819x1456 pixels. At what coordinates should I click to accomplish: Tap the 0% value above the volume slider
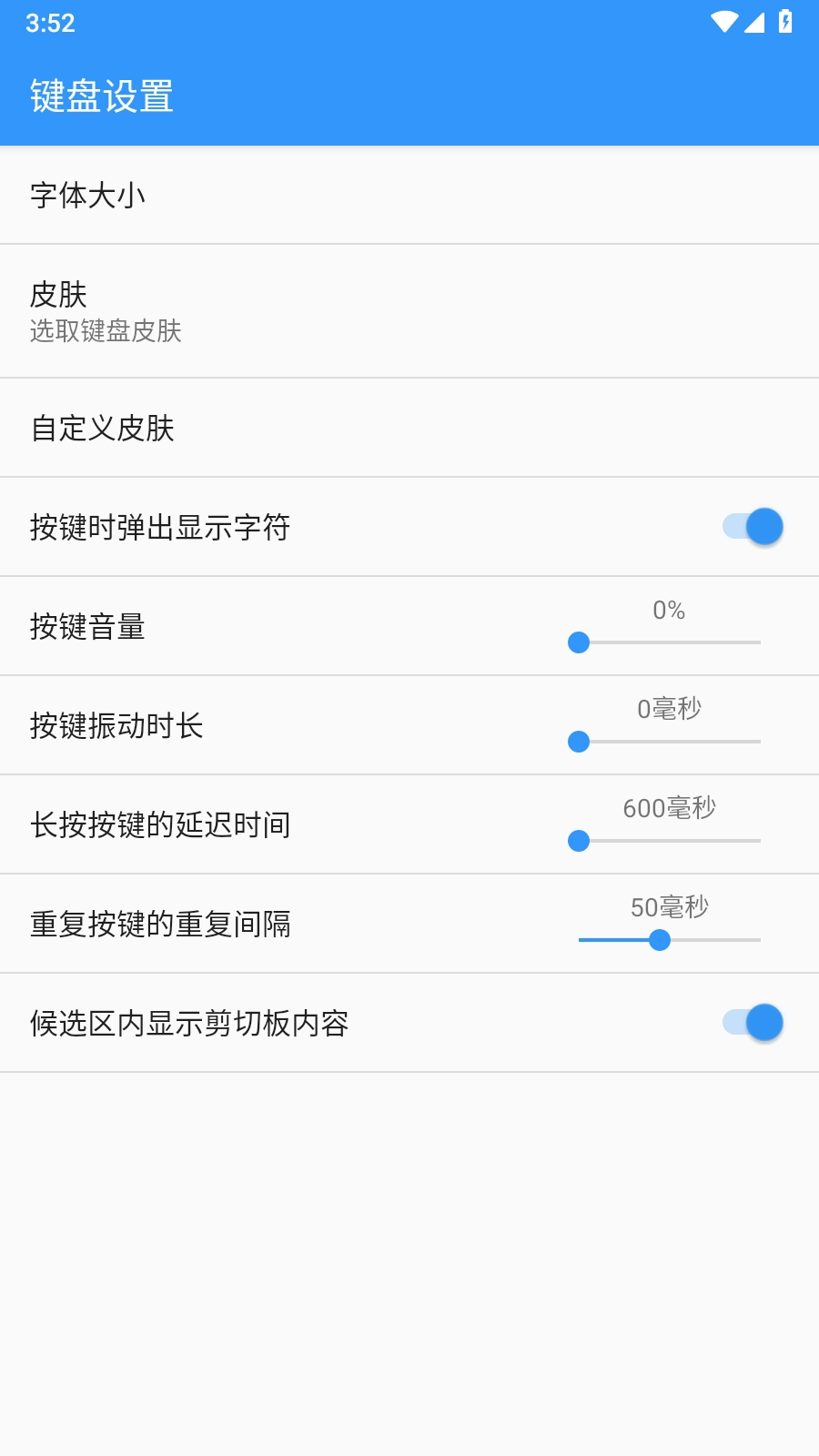click(x=669, y=612)
